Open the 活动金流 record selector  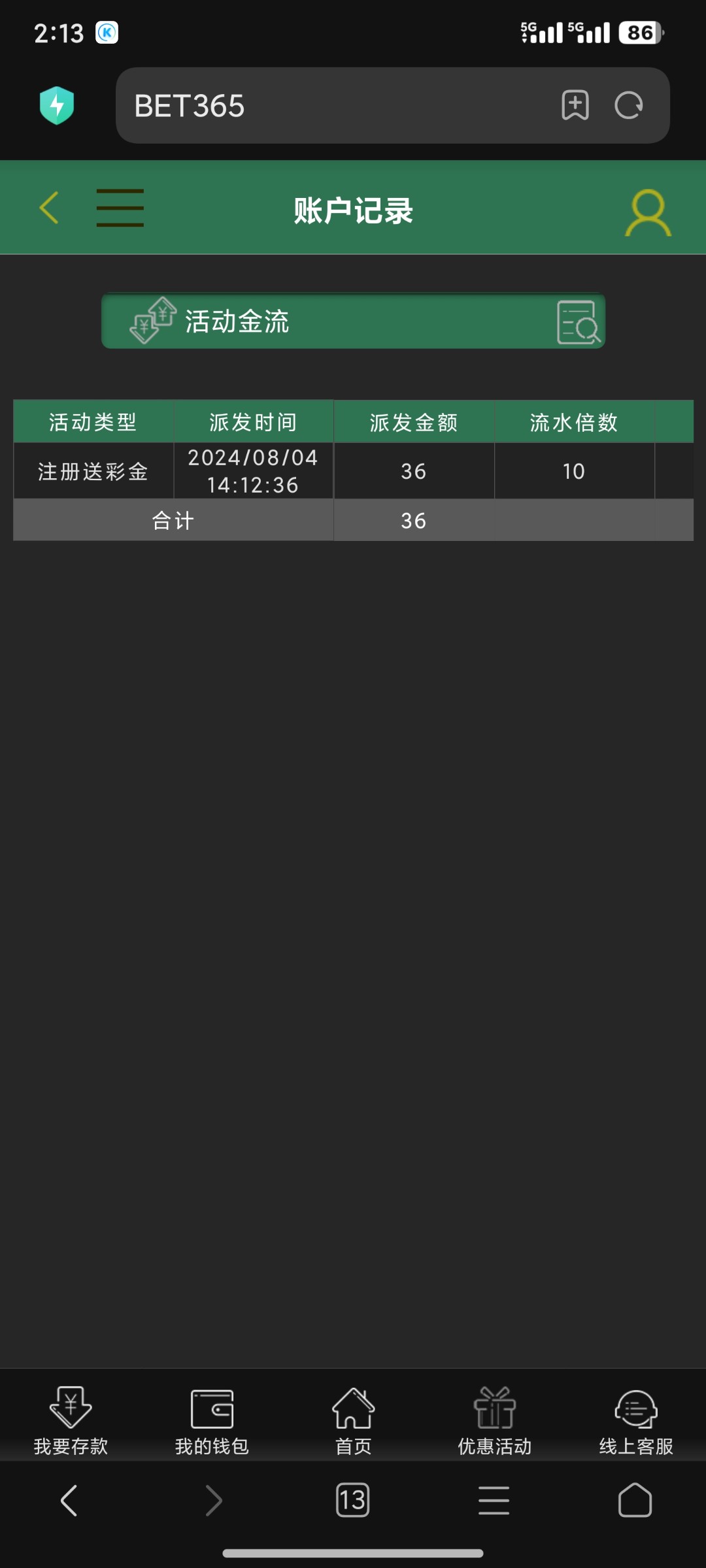[353, 321]
